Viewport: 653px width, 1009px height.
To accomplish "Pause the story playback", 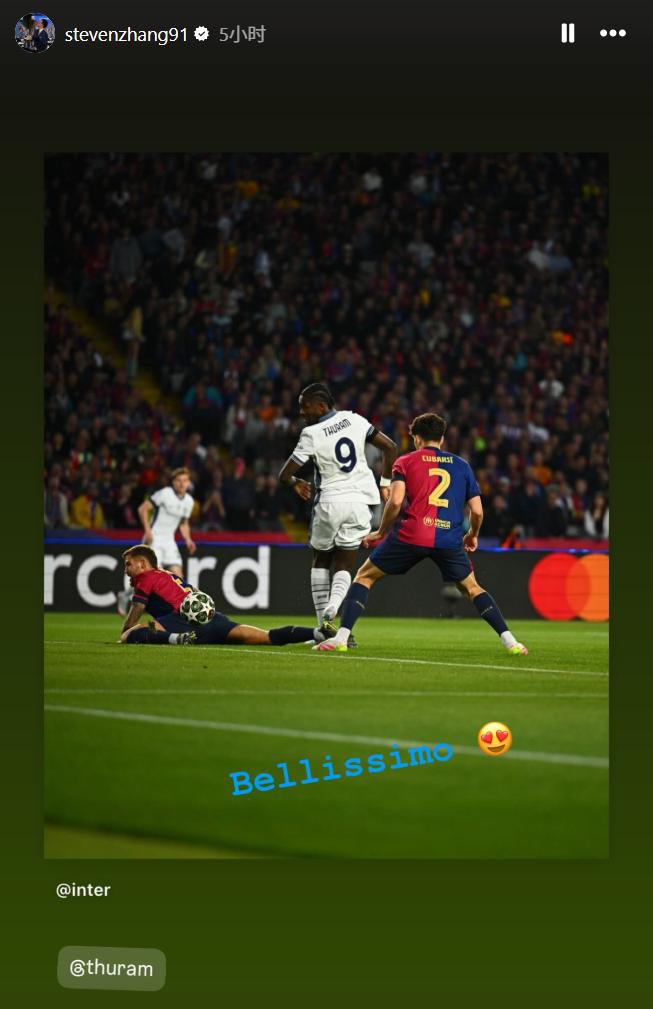I will 568,33.
